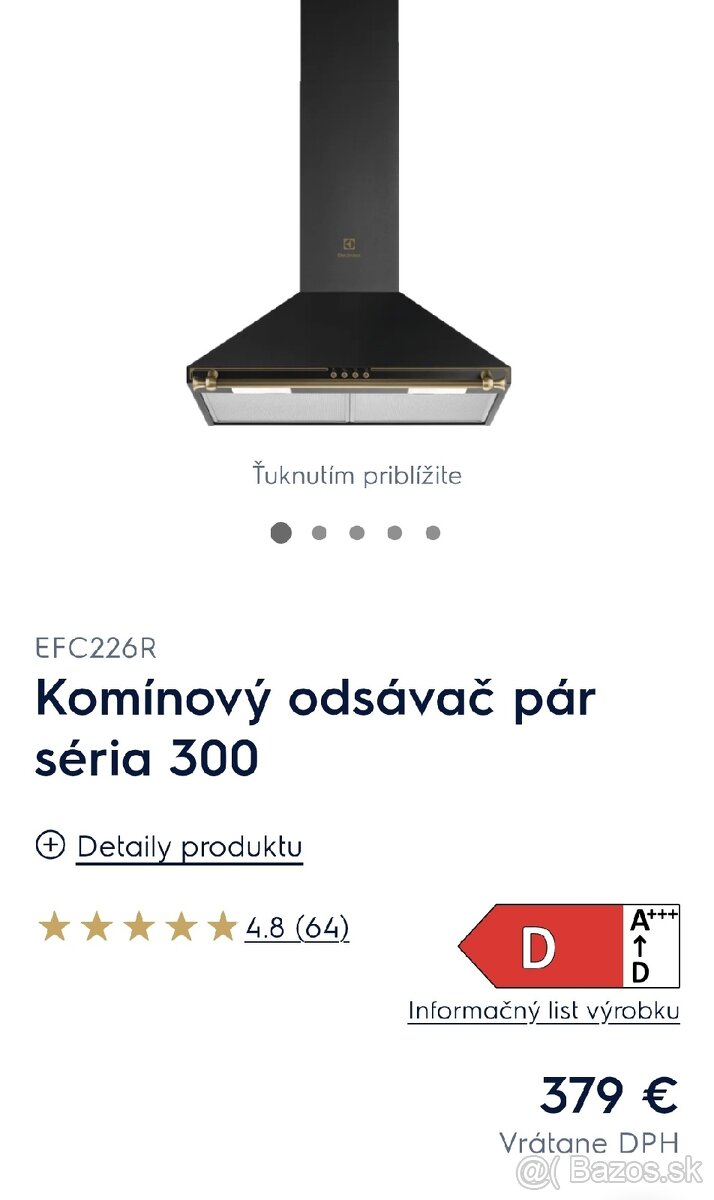Image resolution: width=714 pixels, height=1200 pixels.
Task: View the energy class D label
Action: point(568,946)
